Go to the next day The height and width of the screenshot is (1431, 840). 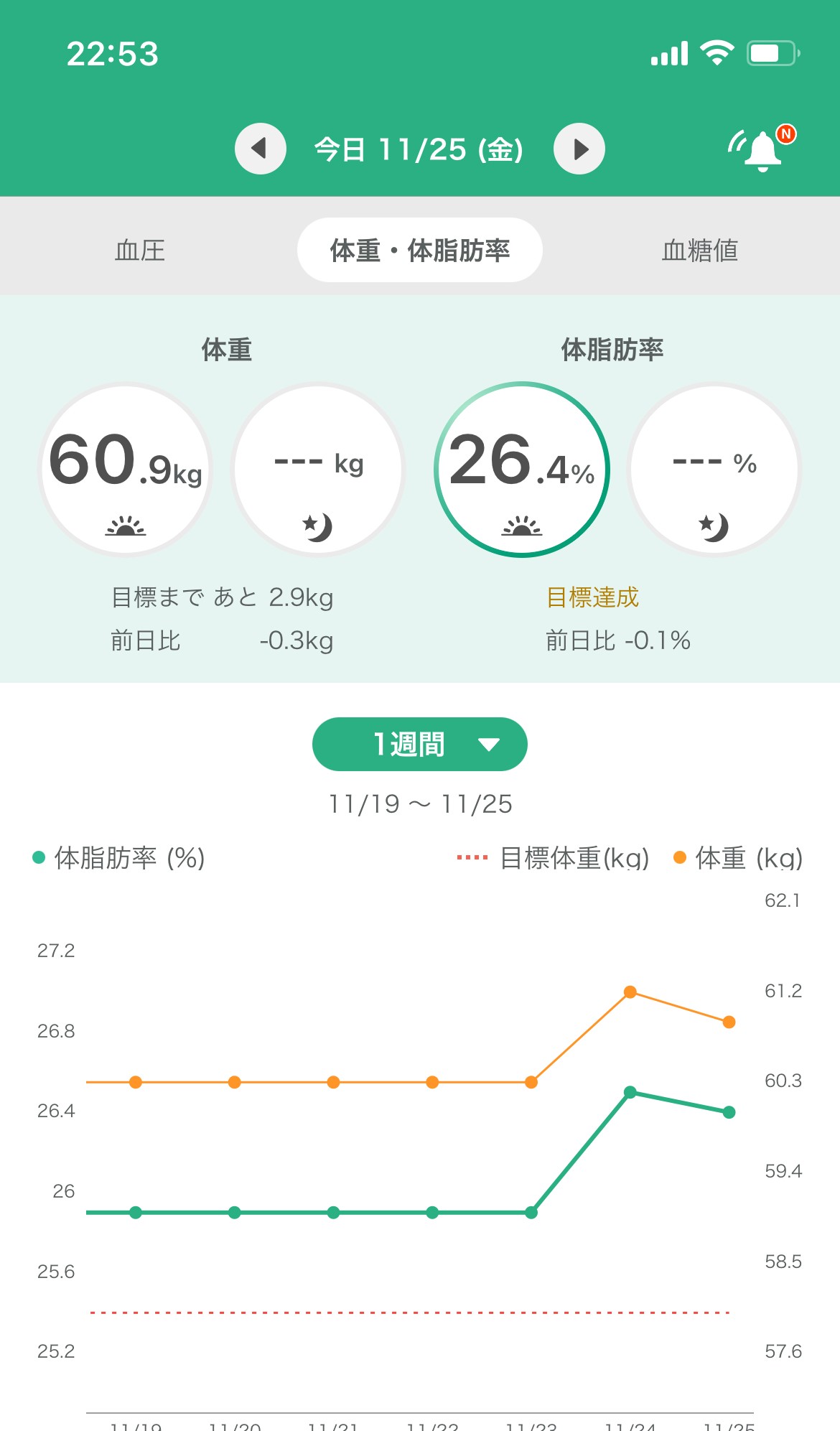click(579, 149)
